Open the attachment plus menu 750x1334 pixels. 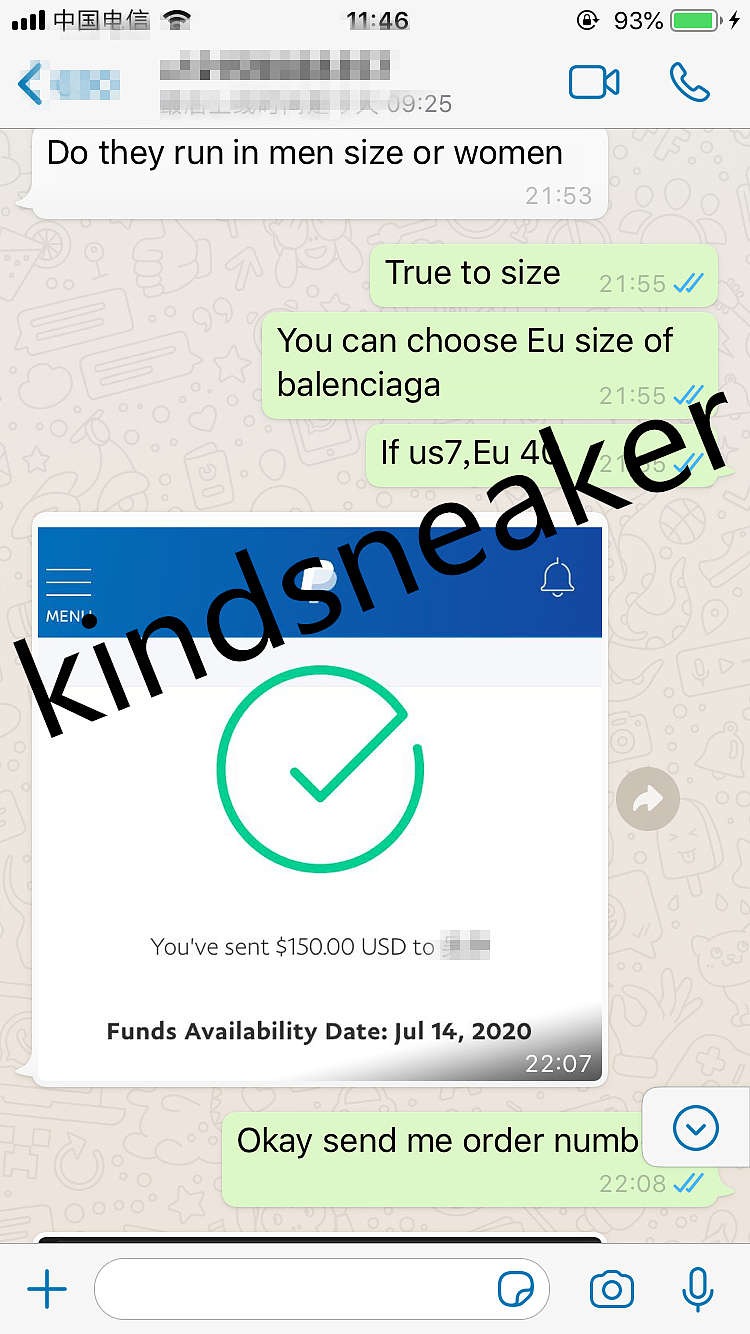click(46, 1290)
